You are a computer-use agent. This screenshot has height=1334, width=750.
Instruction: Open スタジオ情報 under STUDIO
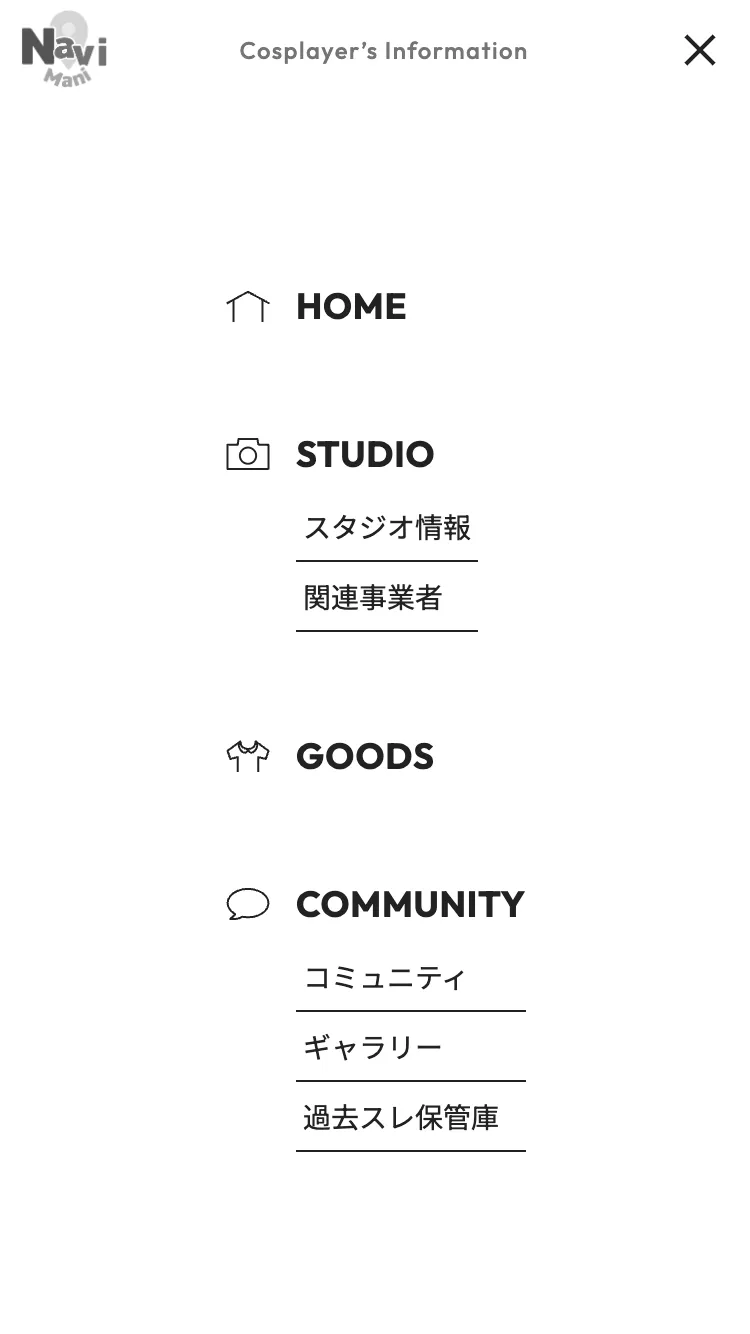coord(387,528)
